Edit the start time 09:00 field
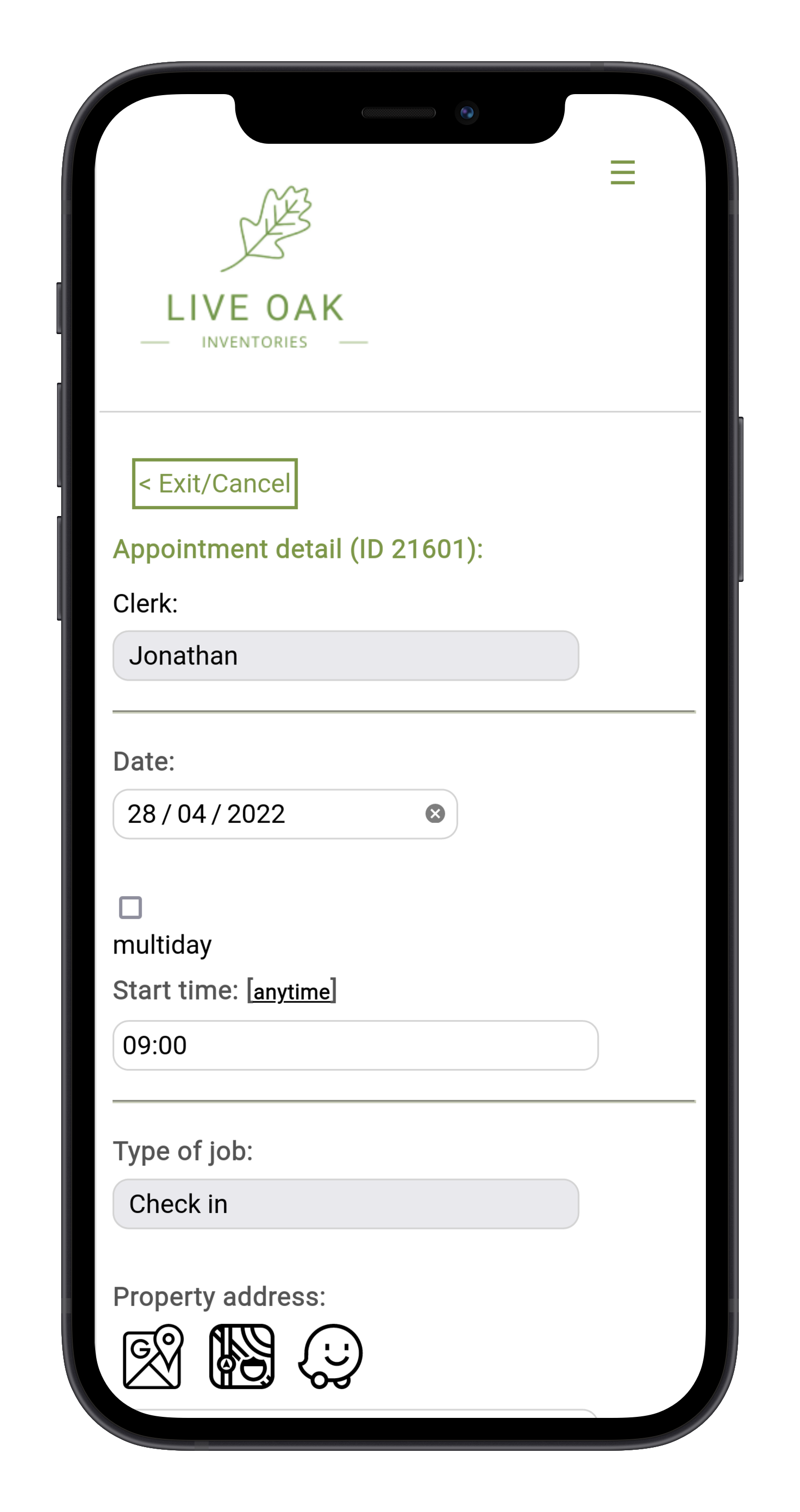800x1512 pixels. pyautogui.click(x=356, y=1045)
